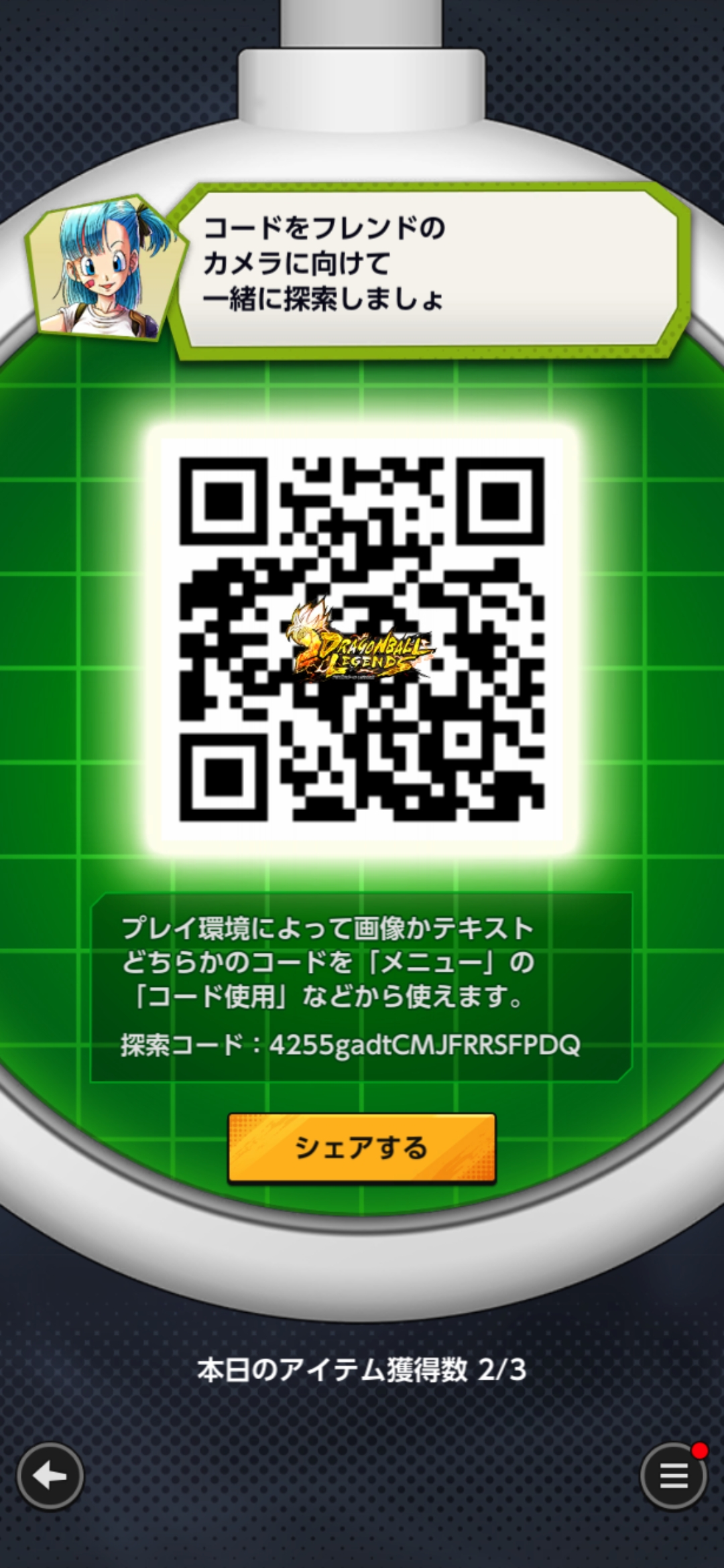
Task: Go back with the arrow button
Action: pyautogui.click(x=50, y=1476)
